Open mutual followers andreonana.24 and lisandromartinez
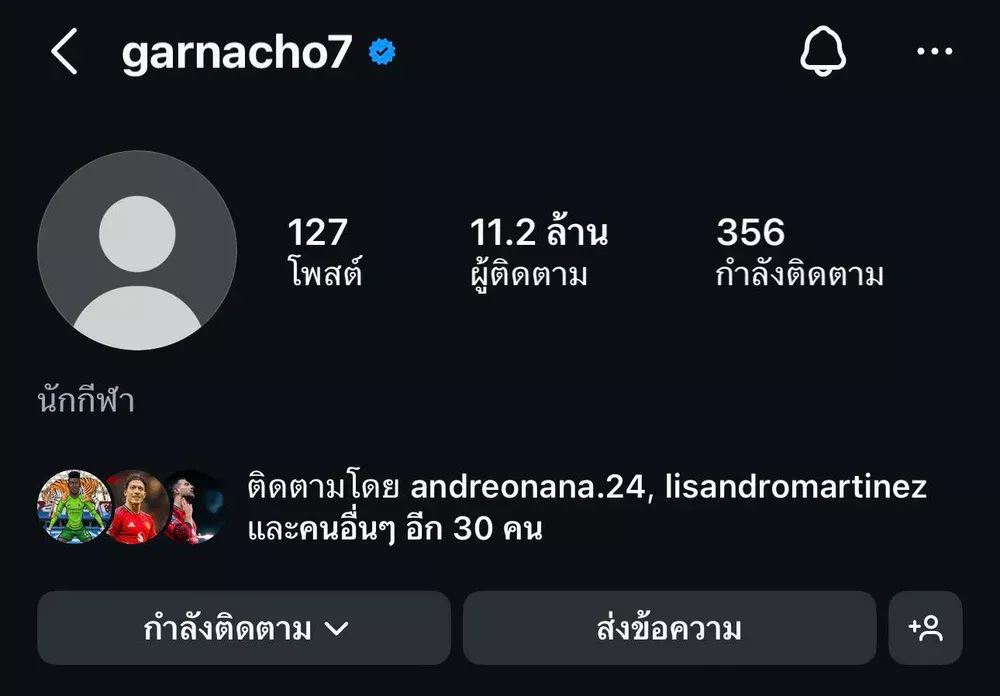 [x=586, y=507]
